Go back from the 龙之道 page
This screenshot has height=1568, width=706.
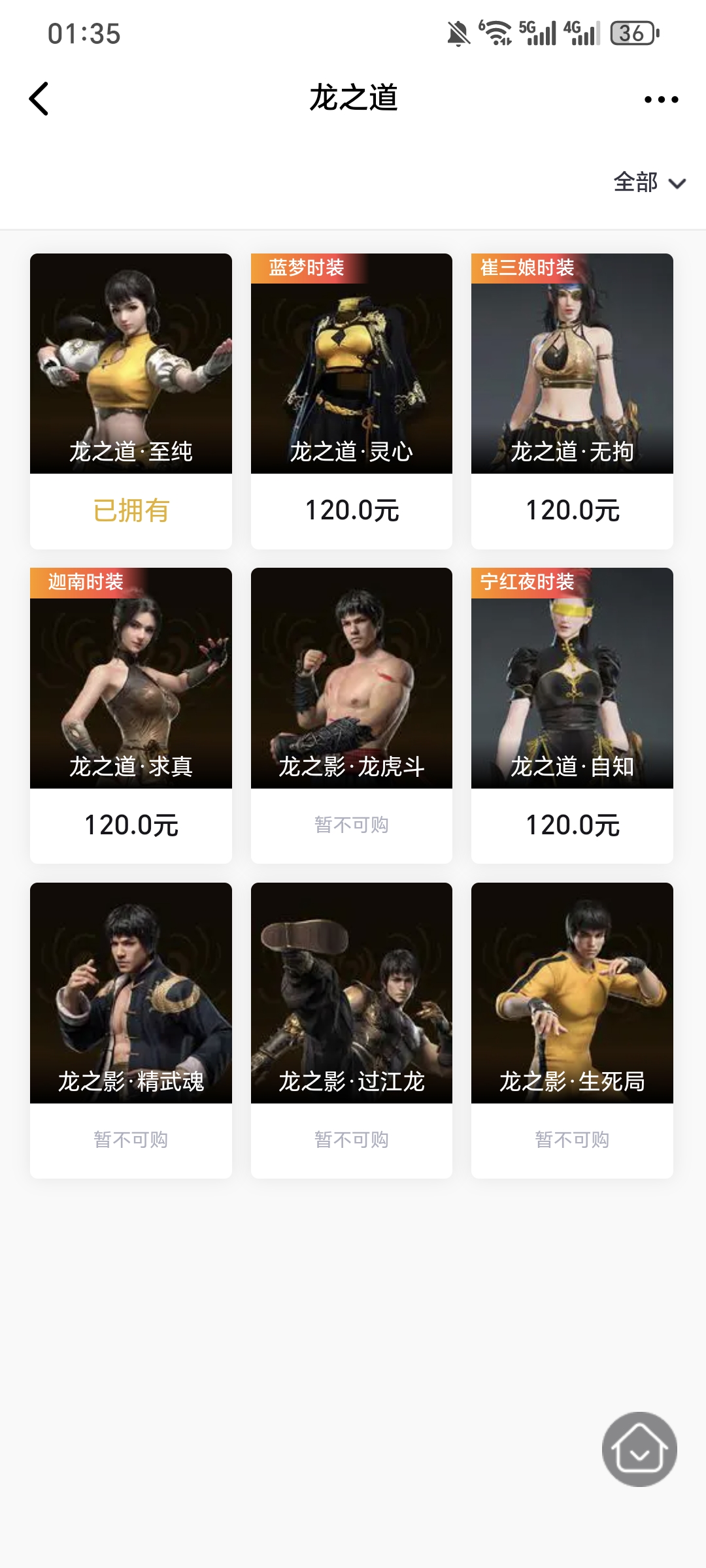[39, 99]
